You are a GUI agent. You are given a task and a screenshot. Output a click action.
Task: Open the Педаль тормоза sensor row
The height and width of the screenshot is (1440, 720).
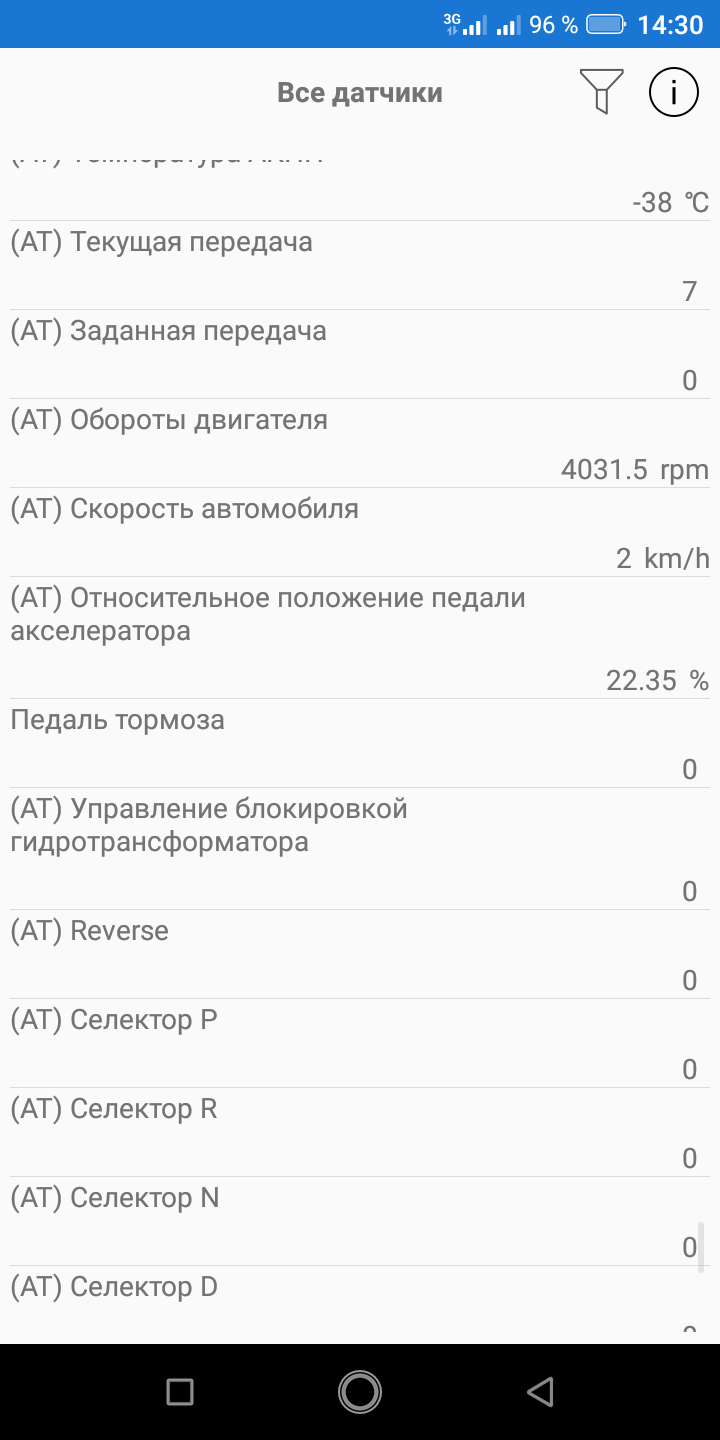[360, 744]
